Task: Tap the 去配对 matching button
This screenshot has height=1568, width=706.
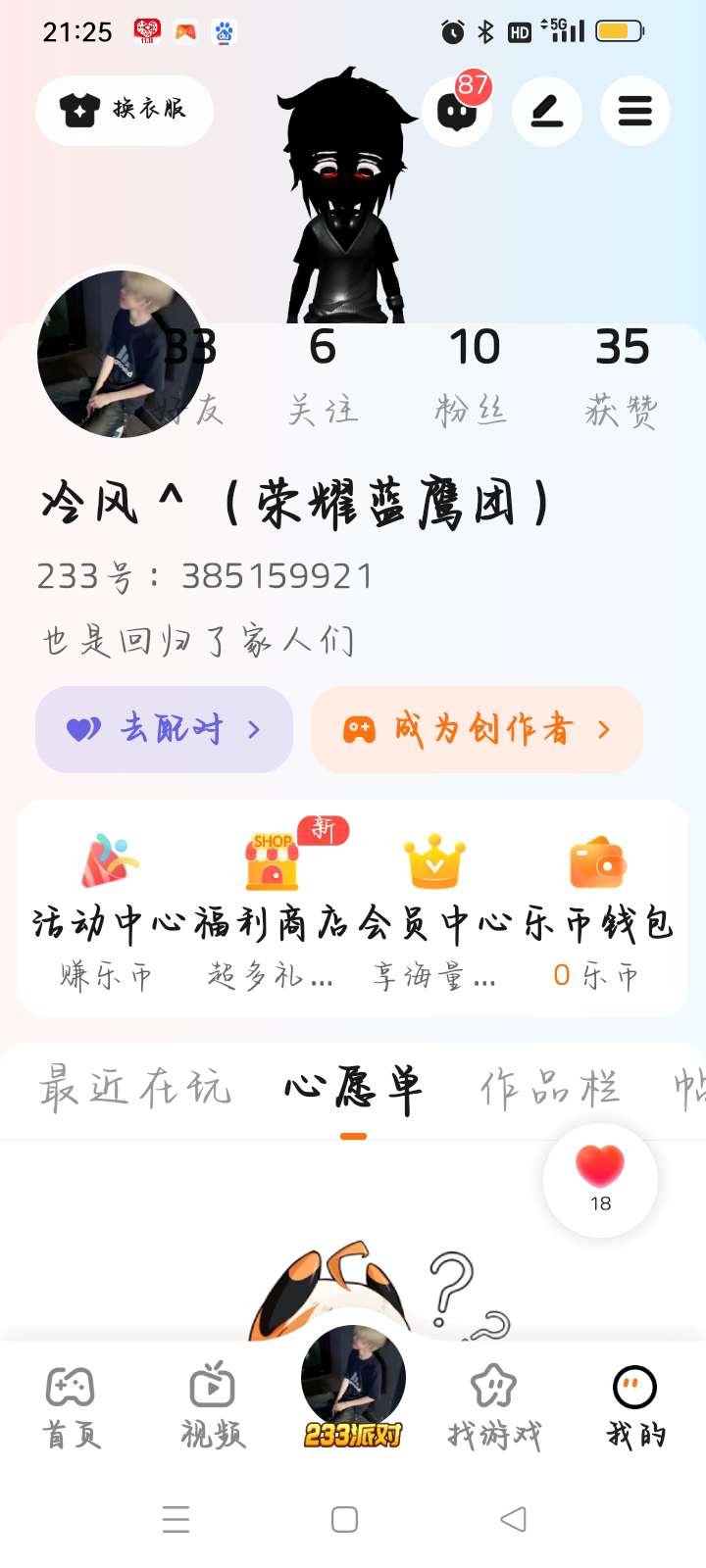Action: pyautogui.click(x=164, y=729)
